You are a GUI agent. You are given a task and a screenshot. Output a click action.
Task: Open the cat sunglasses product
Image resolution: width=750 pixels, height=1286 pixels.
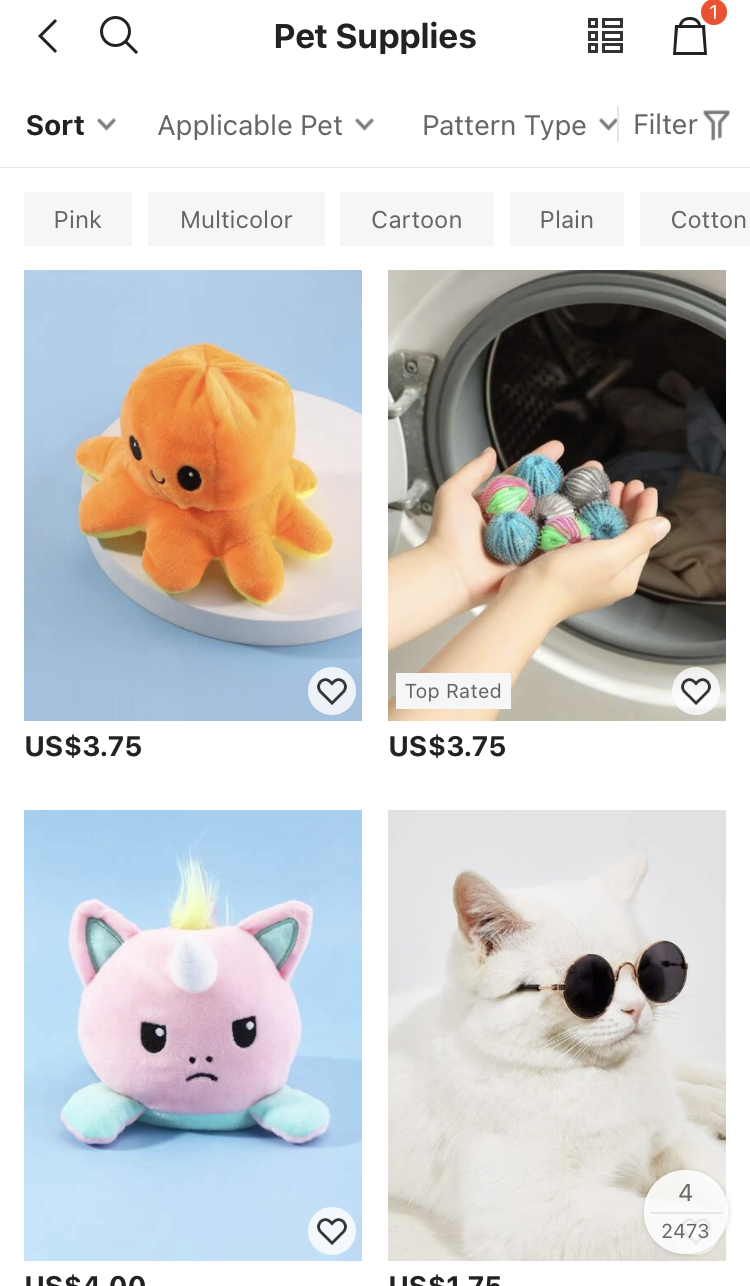pyautogui.click(x=557, y=1035)
